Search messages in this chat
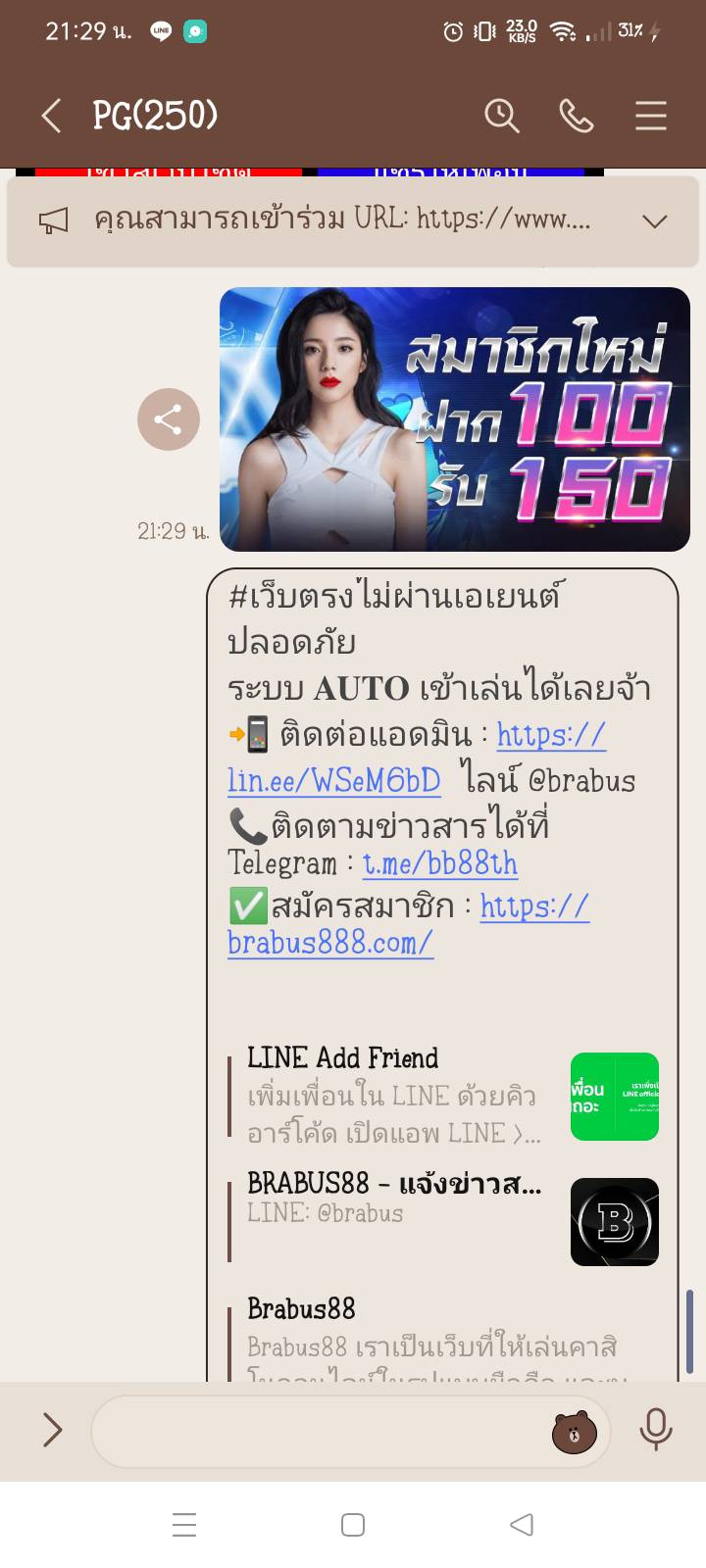Viewport: 706px width, 1568px height. (x=501, y=116)
